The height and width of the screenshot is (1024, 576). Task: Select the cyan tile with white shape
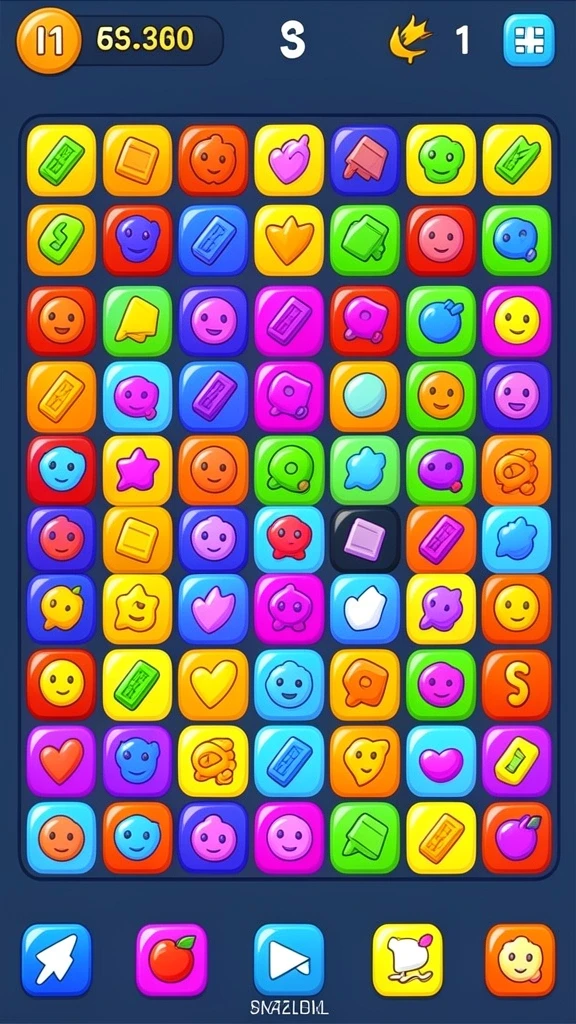click(364, 609)
